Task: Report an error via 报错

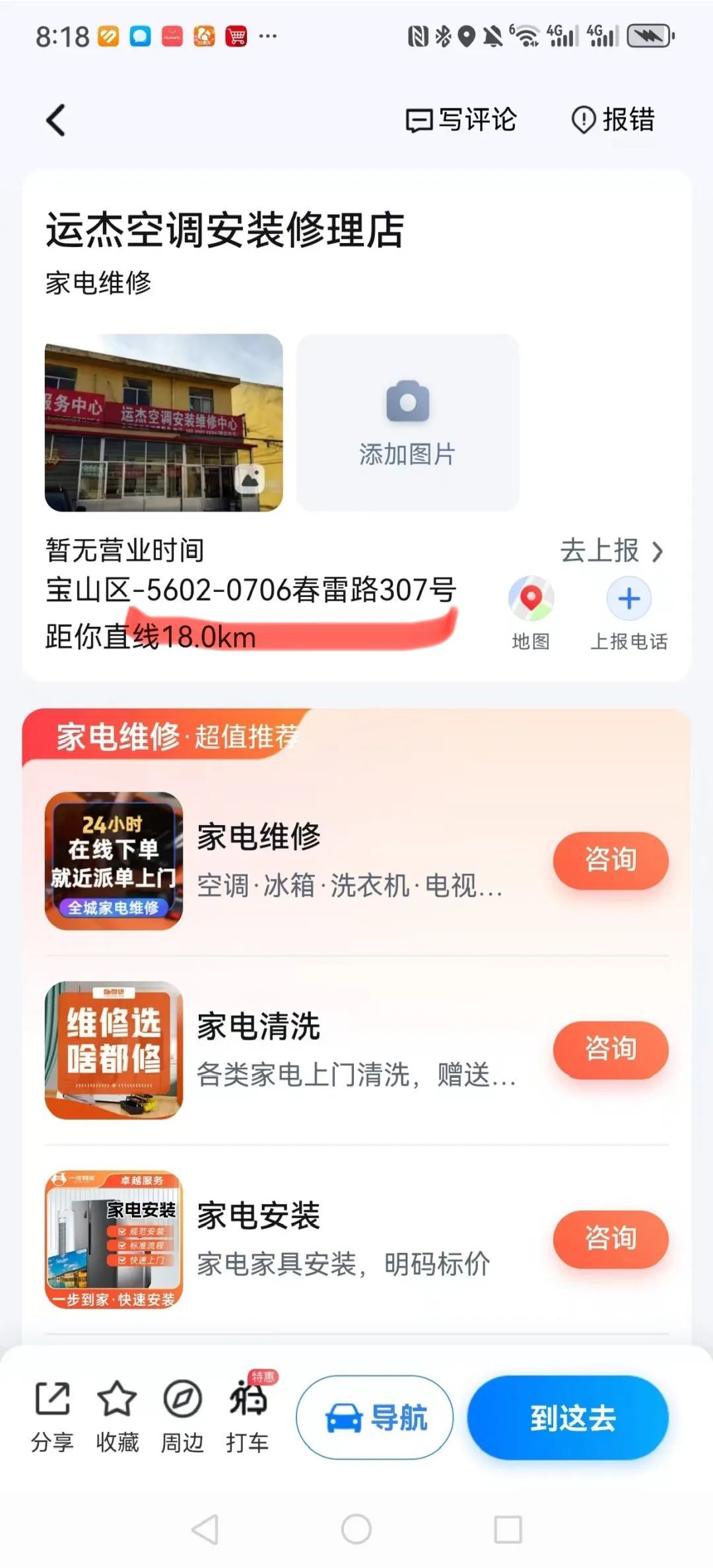Action: pos(613,120)
